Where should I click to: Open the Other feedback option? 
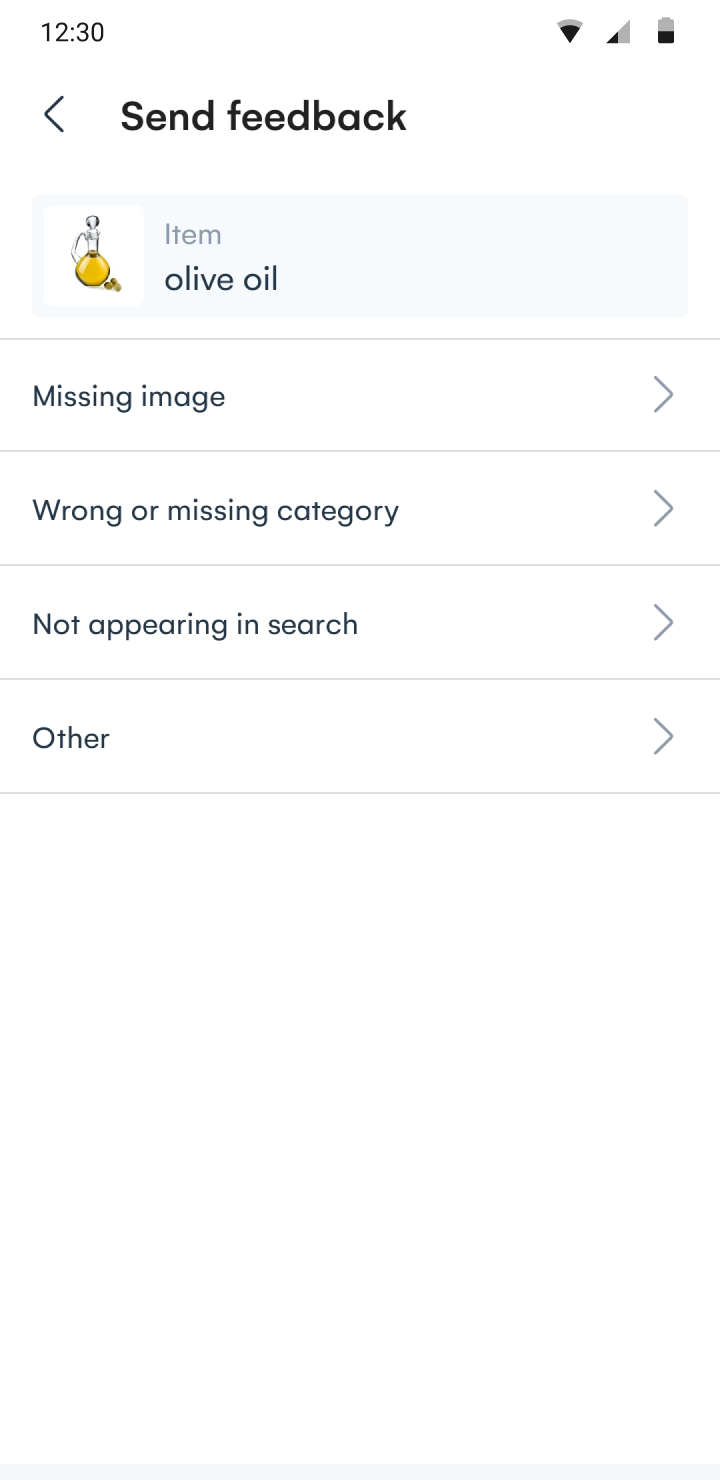pyautogui.click(x=360, y=737)
